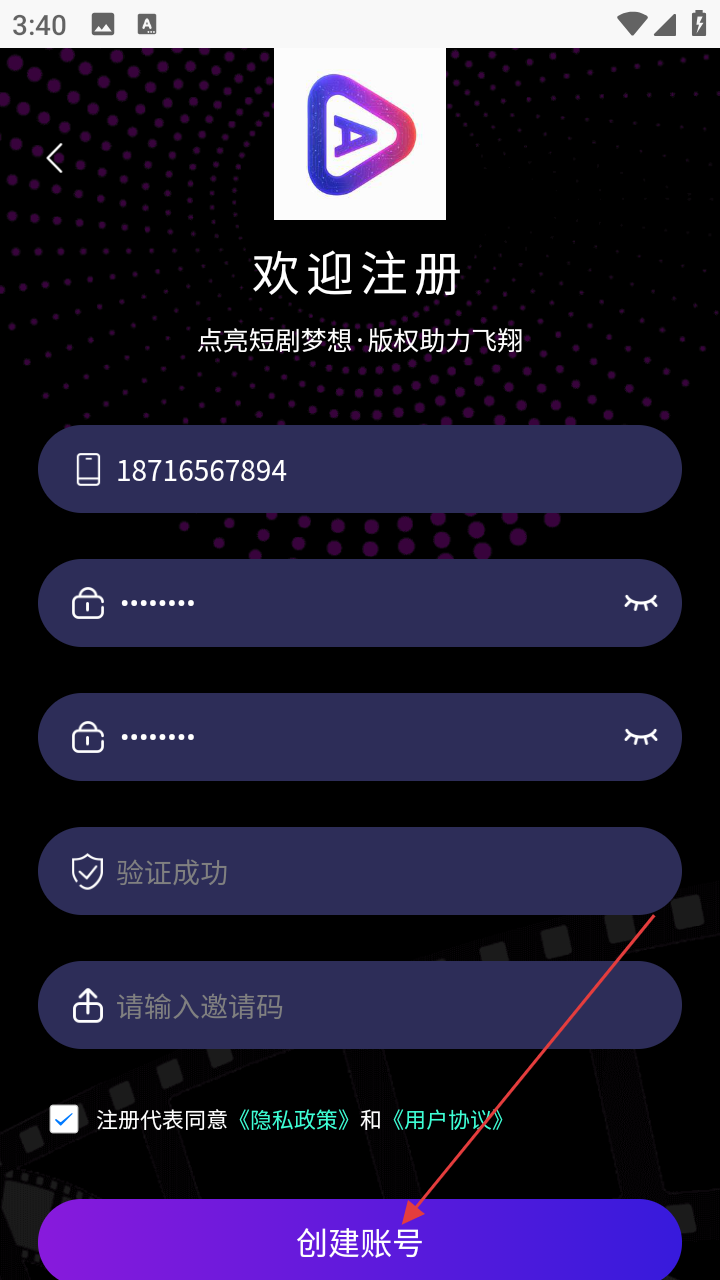Uncheck the agreement checkbox
This screenshot has height=1280, width=720.
click(x=64, y=1119)
